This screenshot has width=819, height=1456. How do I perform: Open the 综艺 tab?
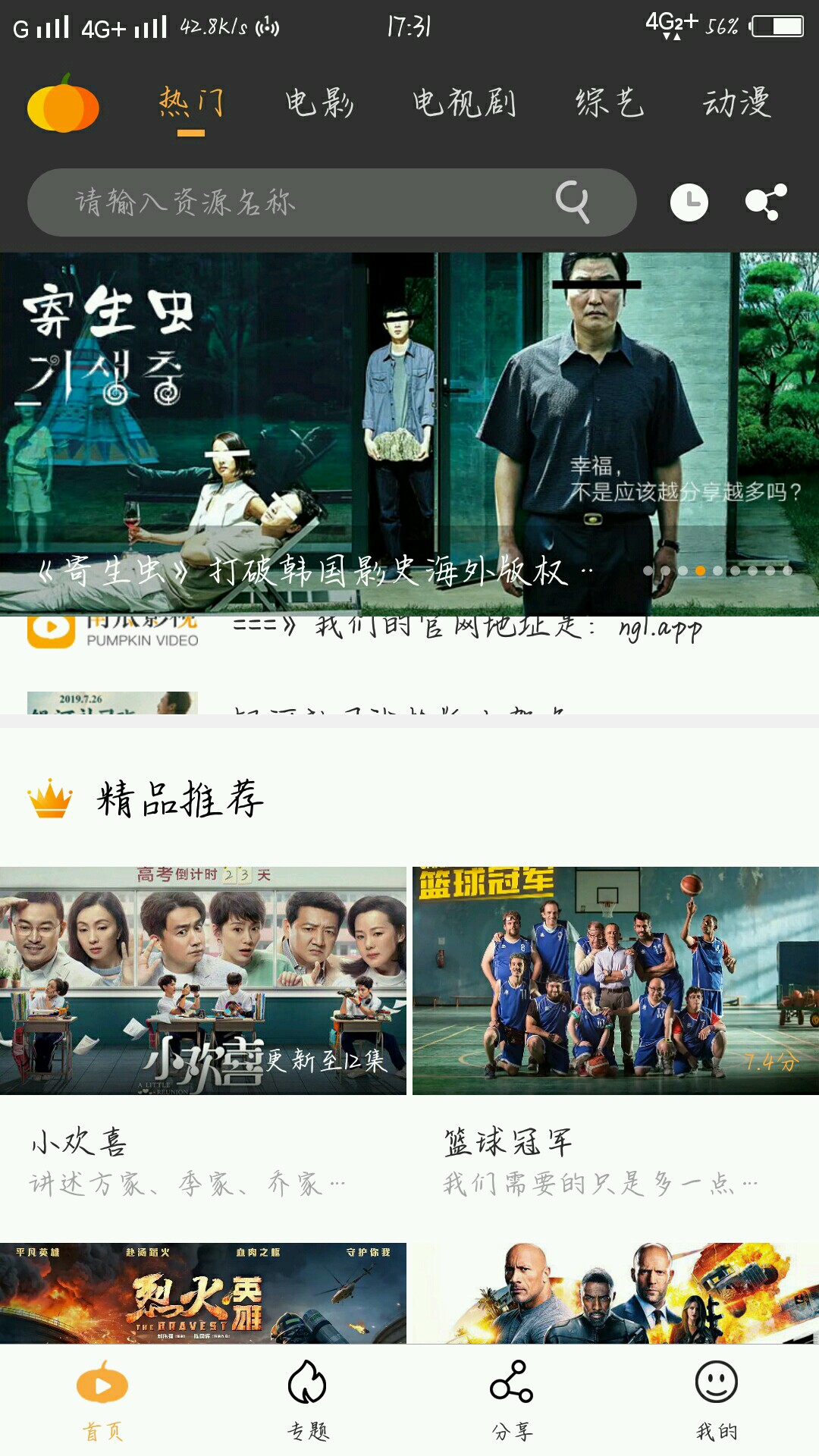(609, 103)
